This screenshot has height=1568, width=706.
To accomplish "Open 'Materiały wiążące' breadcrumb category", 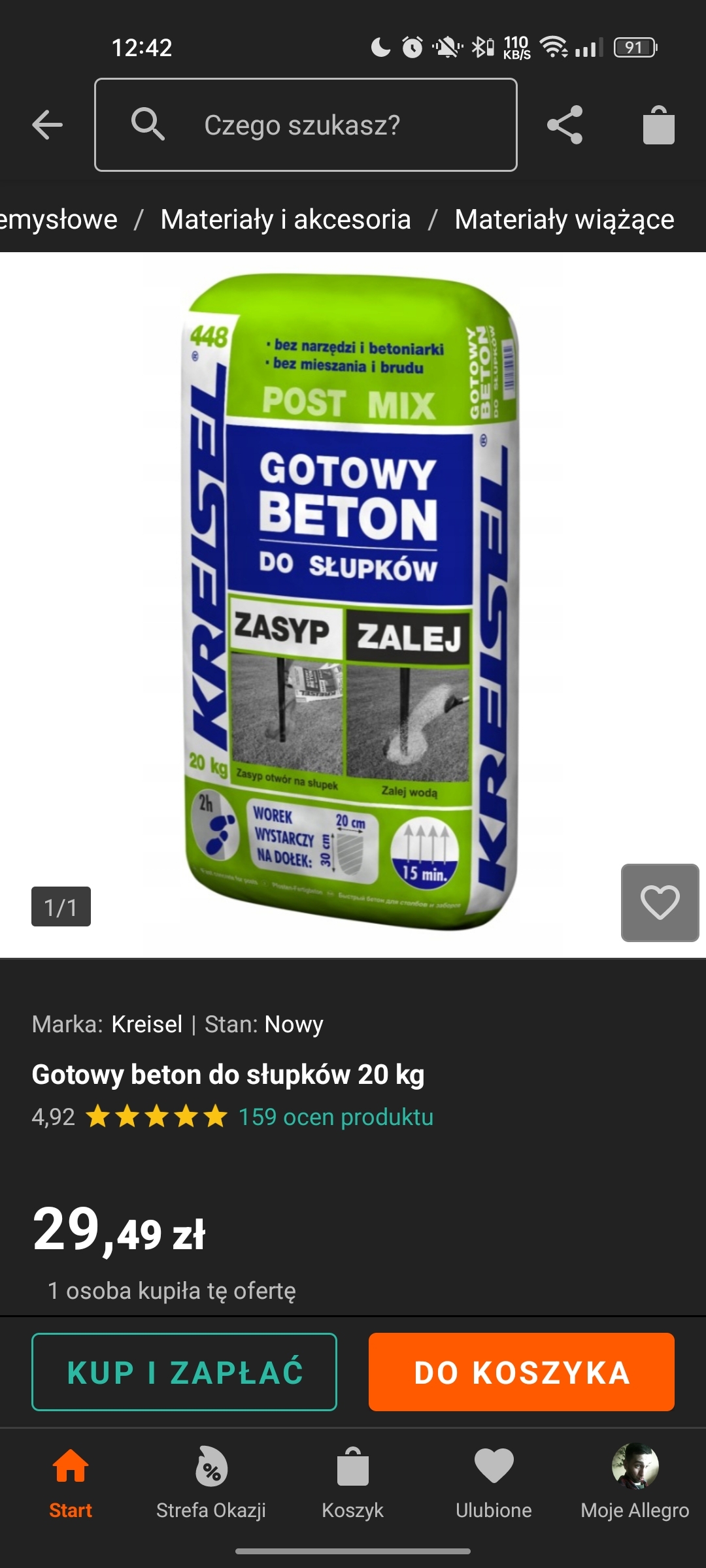I will tap(564, 220).
